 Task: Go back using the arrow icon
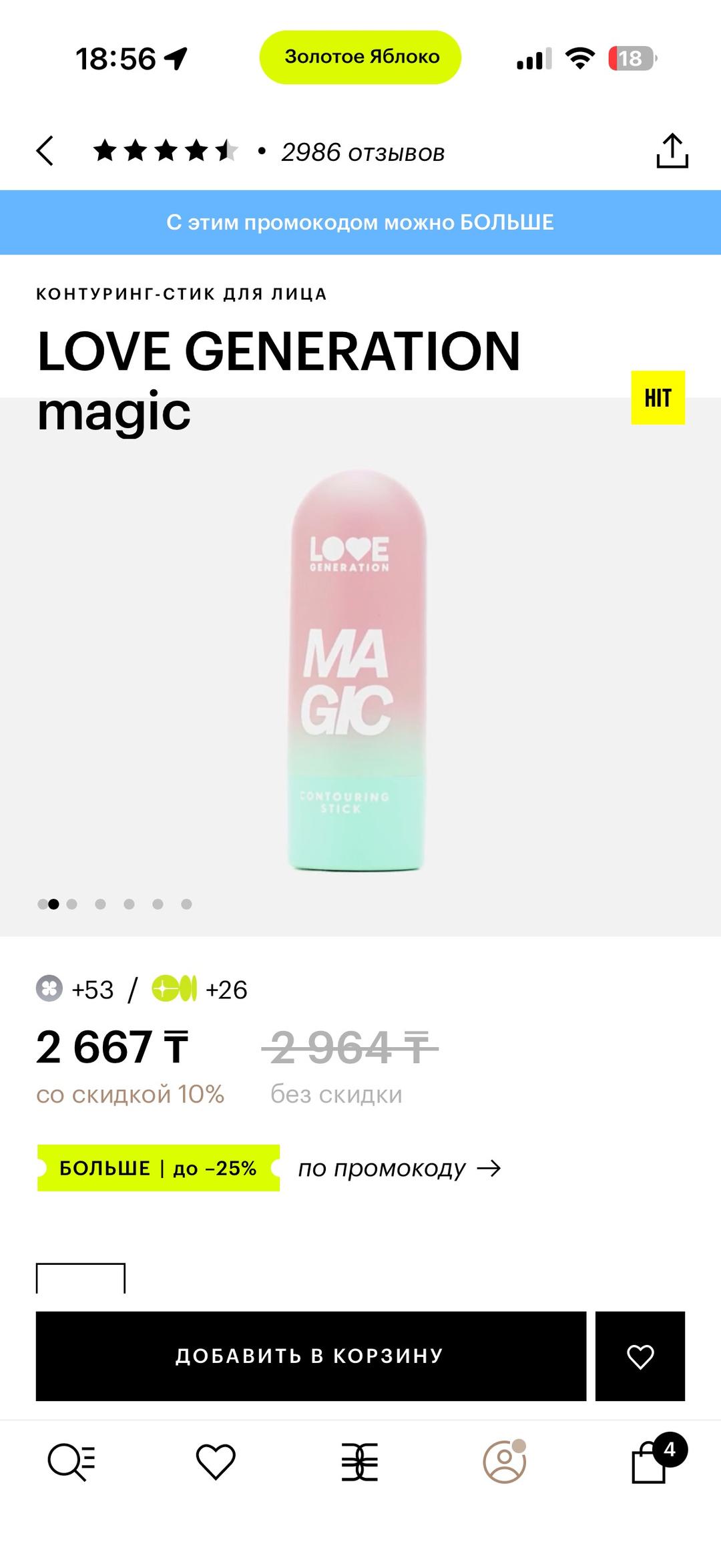coord(45,151)
